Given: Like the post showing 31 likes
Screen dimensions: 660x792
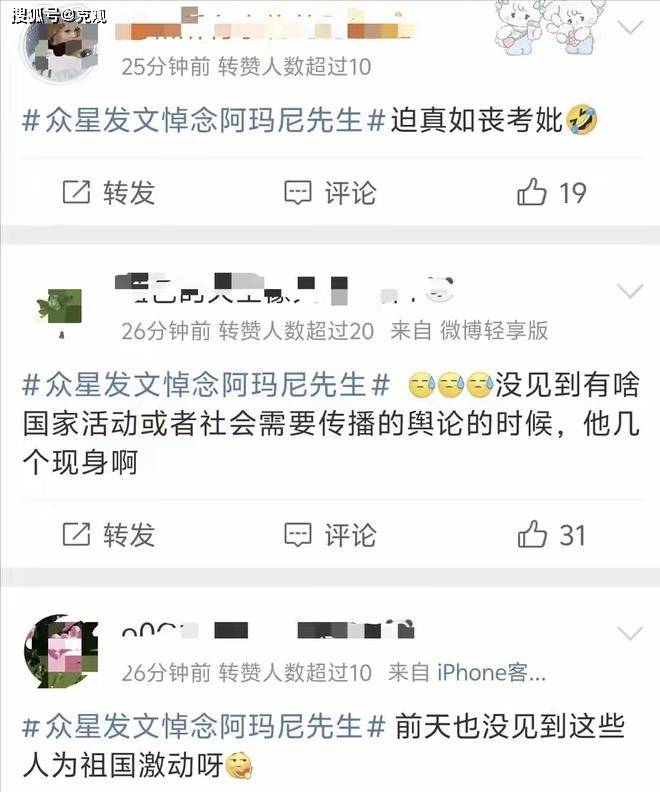Looking at the screenshot, I should click(x=551, y=534).
